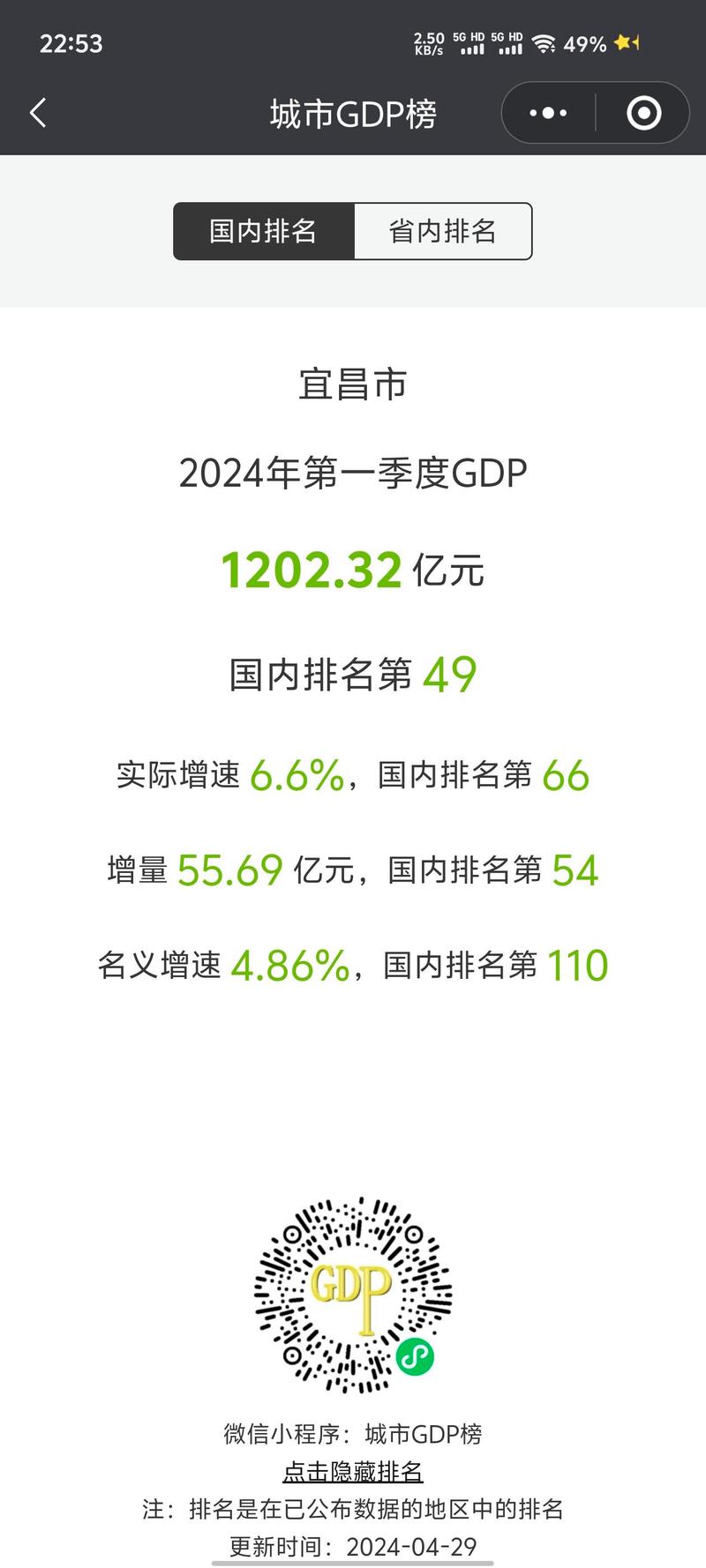Go back using the header arrow
The height and width of the screenshot is (1568, 706).
coord(38,113)
